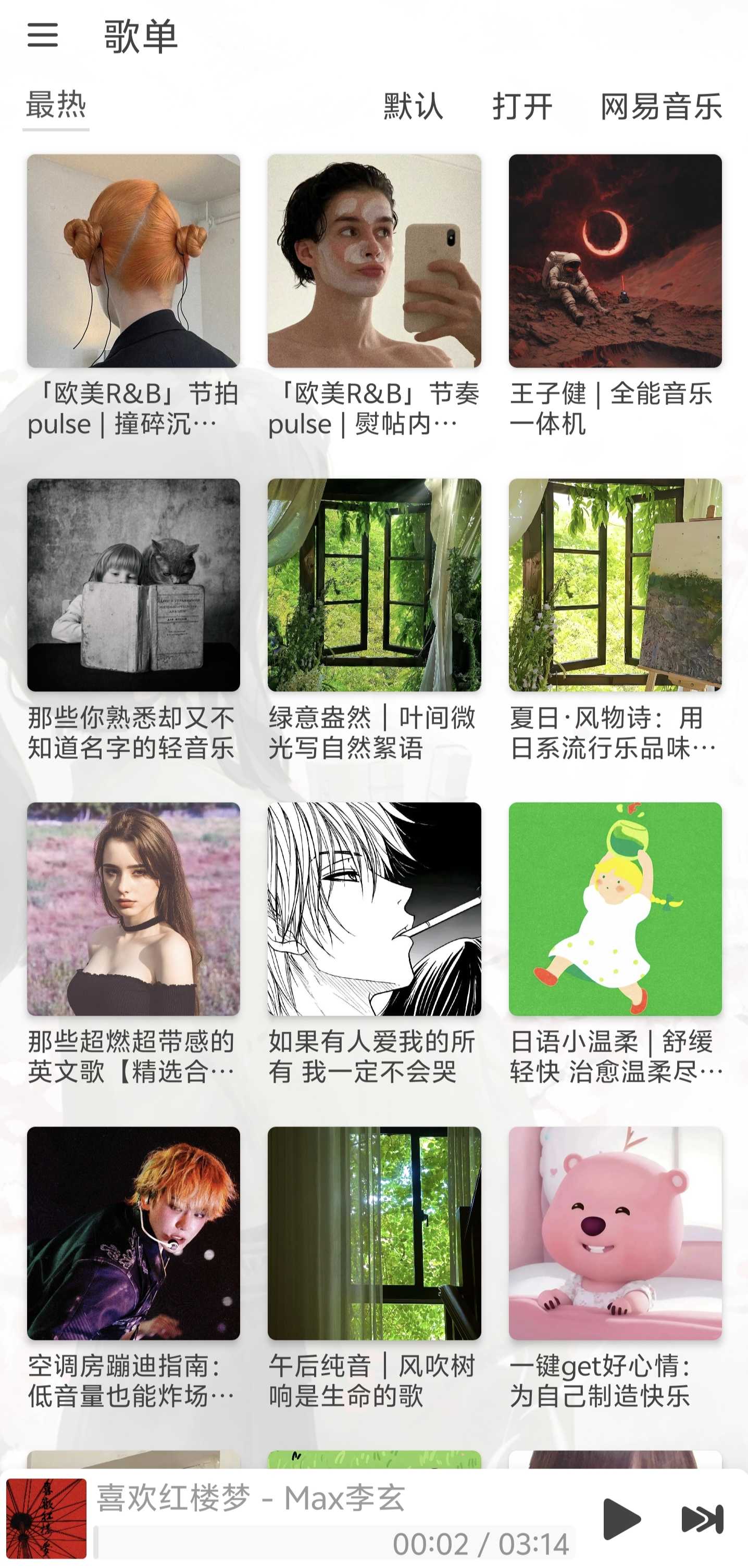
Task: Open the 日语小温柔 playlist
Action: point(615,909)
